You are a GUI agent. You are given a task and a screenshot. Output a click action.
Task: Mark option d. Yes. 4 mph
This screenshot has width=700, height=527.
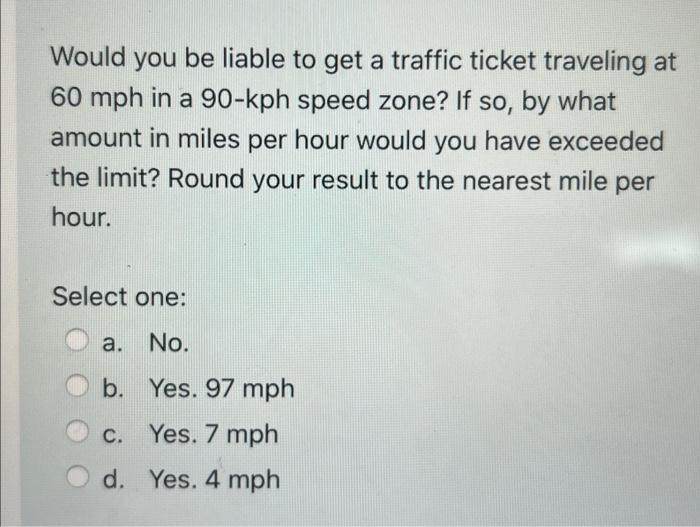click(78, 480)
